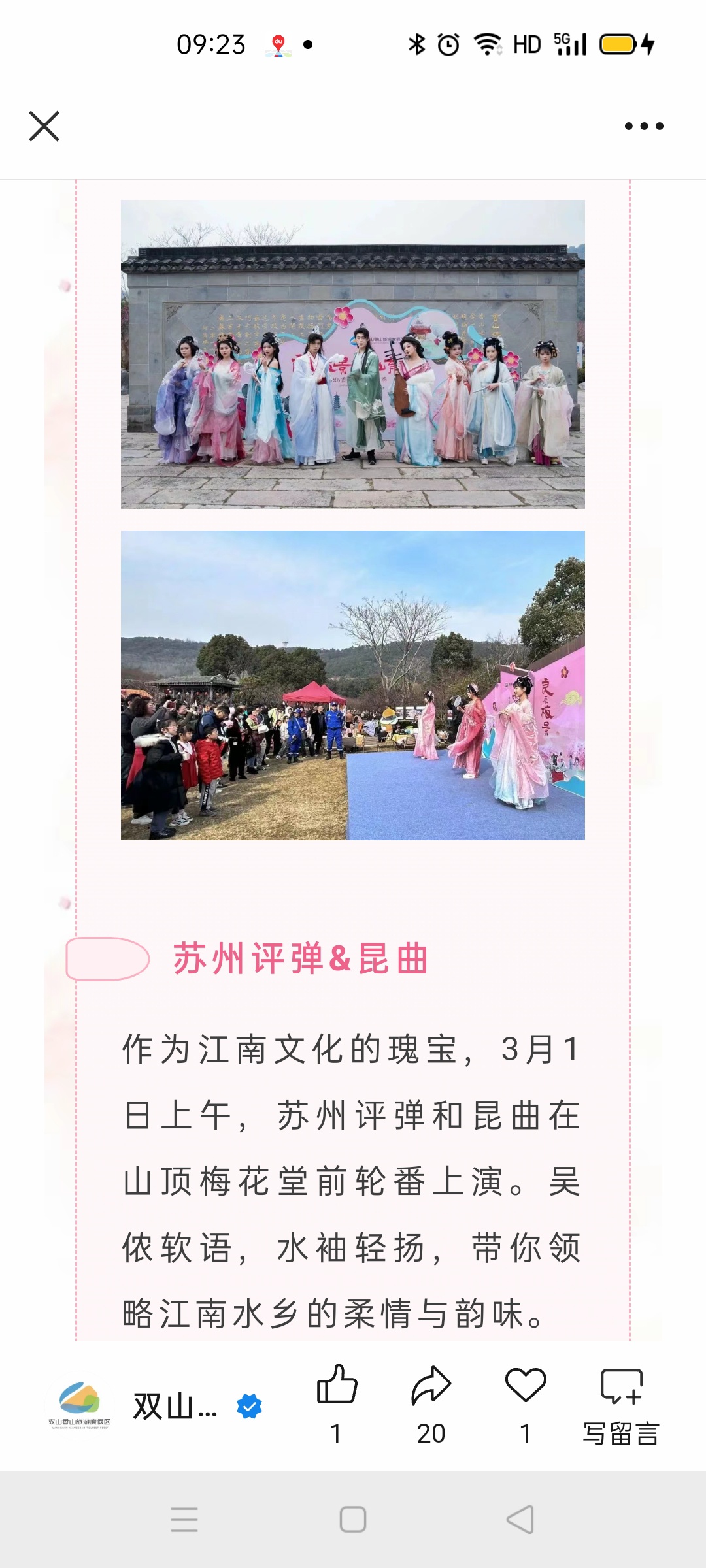Open the 双山 official account profile
Screen dimensions: 706x1568
tap(175, 1406)
